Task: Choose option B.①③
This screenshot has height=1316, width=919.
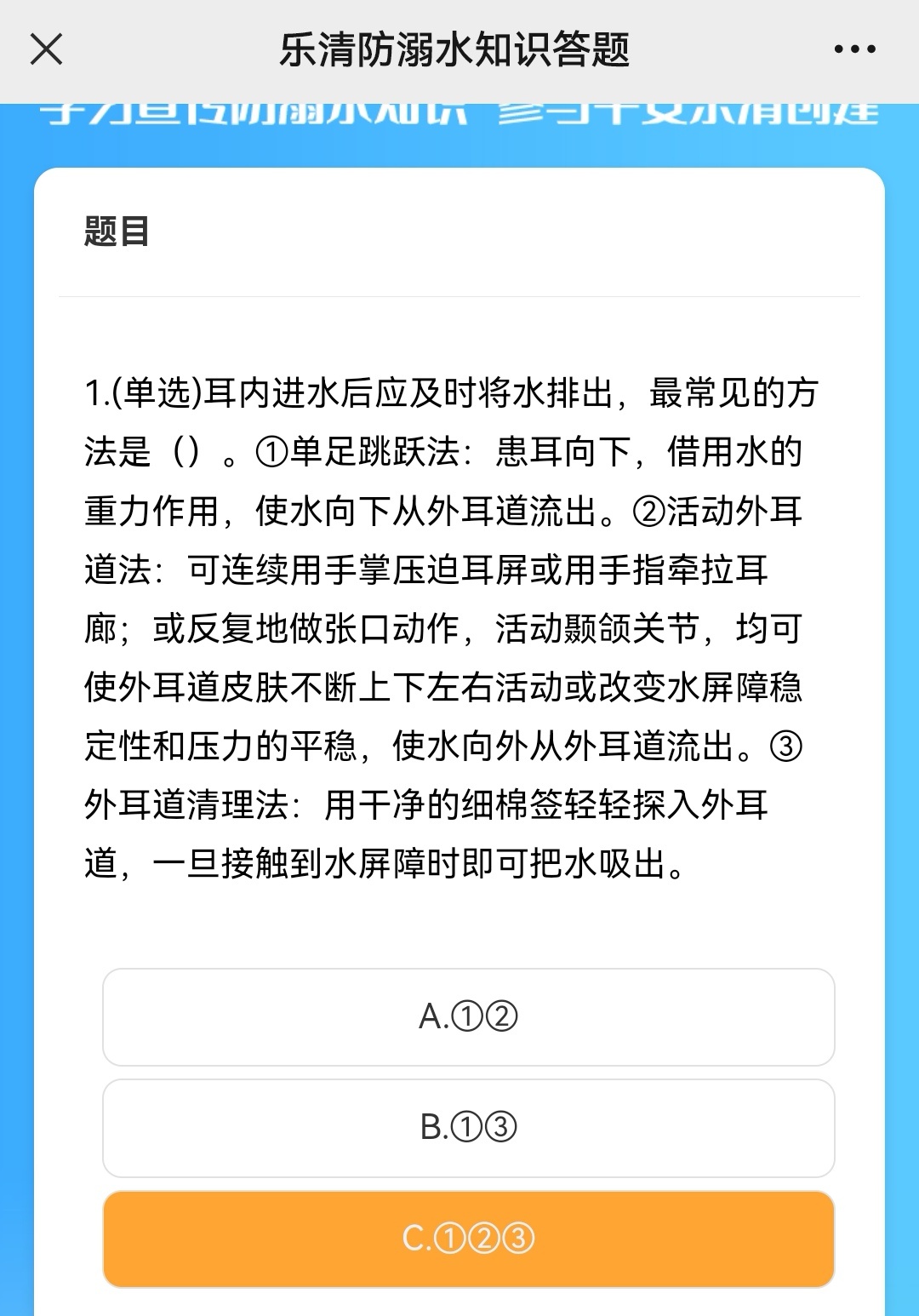Action: pyautogui.click(x=468, y=1127)
